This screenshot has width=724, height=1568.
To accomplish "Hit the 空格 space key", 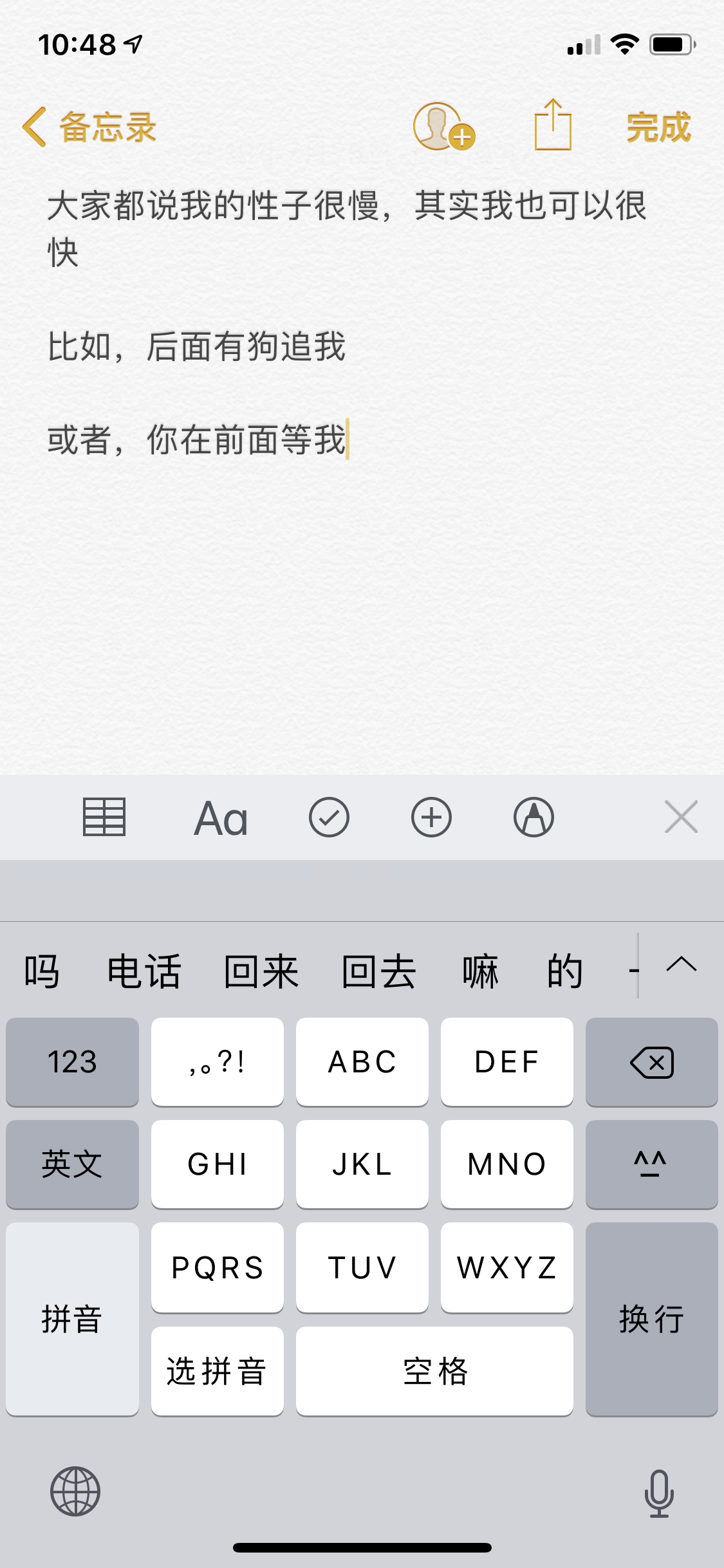I will pos(434,1371).
